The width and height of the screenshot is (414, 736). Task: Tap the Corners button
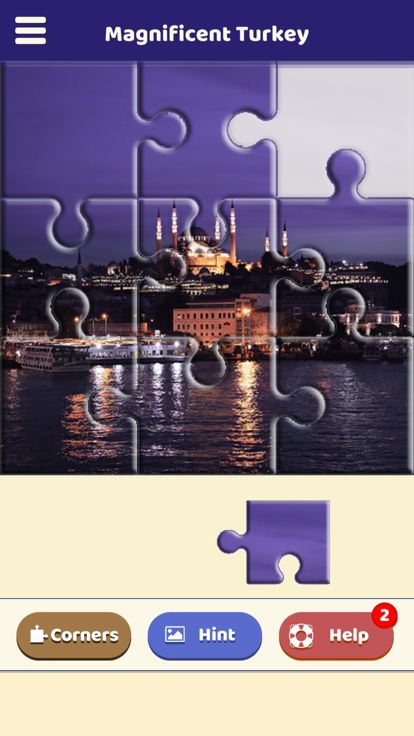click(x=74, y=636)
